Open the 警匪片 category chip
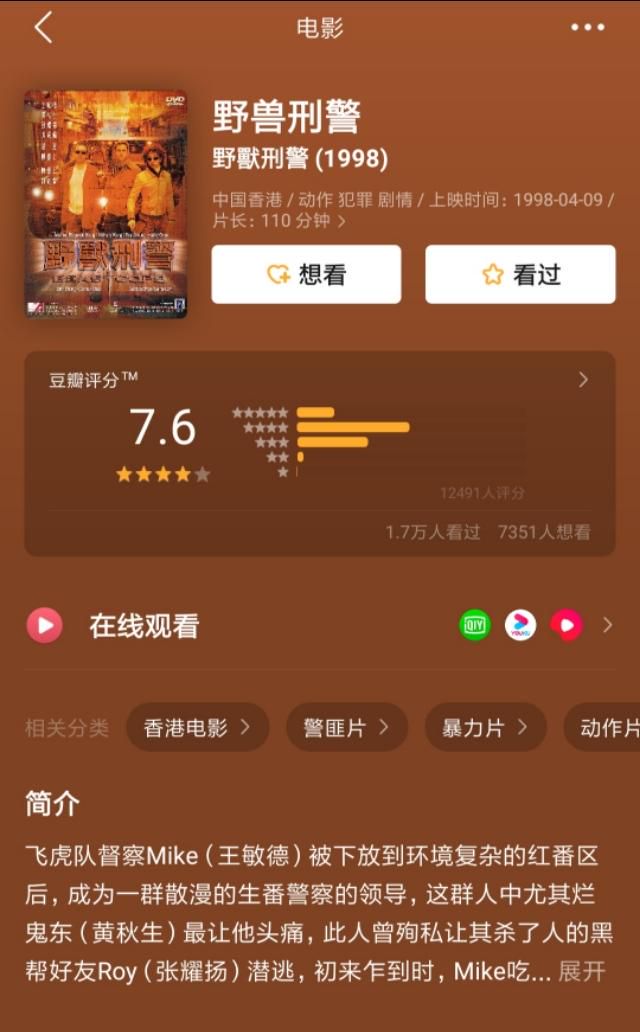This screenshot has width=640, height=1032. 347,727
